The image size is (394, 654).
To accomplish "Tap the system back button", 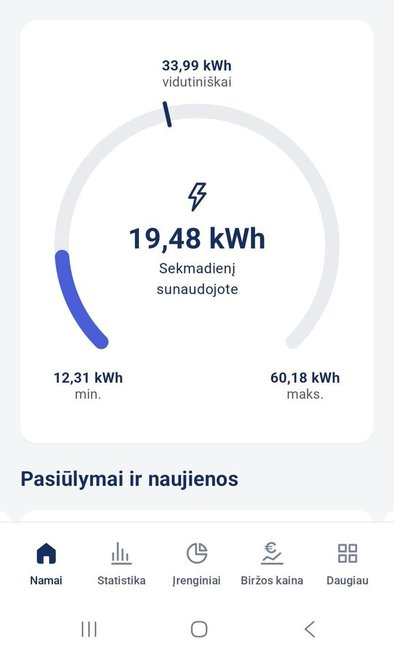I will click(309, 629).
